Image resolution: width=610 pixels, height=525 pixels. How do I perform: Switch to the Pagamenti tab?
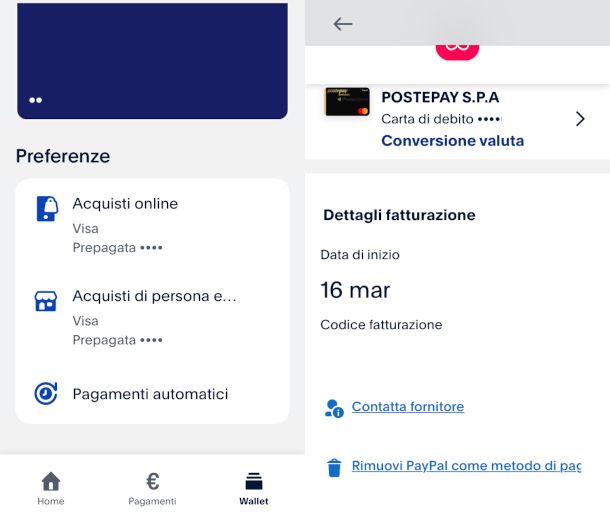(152, 489)
